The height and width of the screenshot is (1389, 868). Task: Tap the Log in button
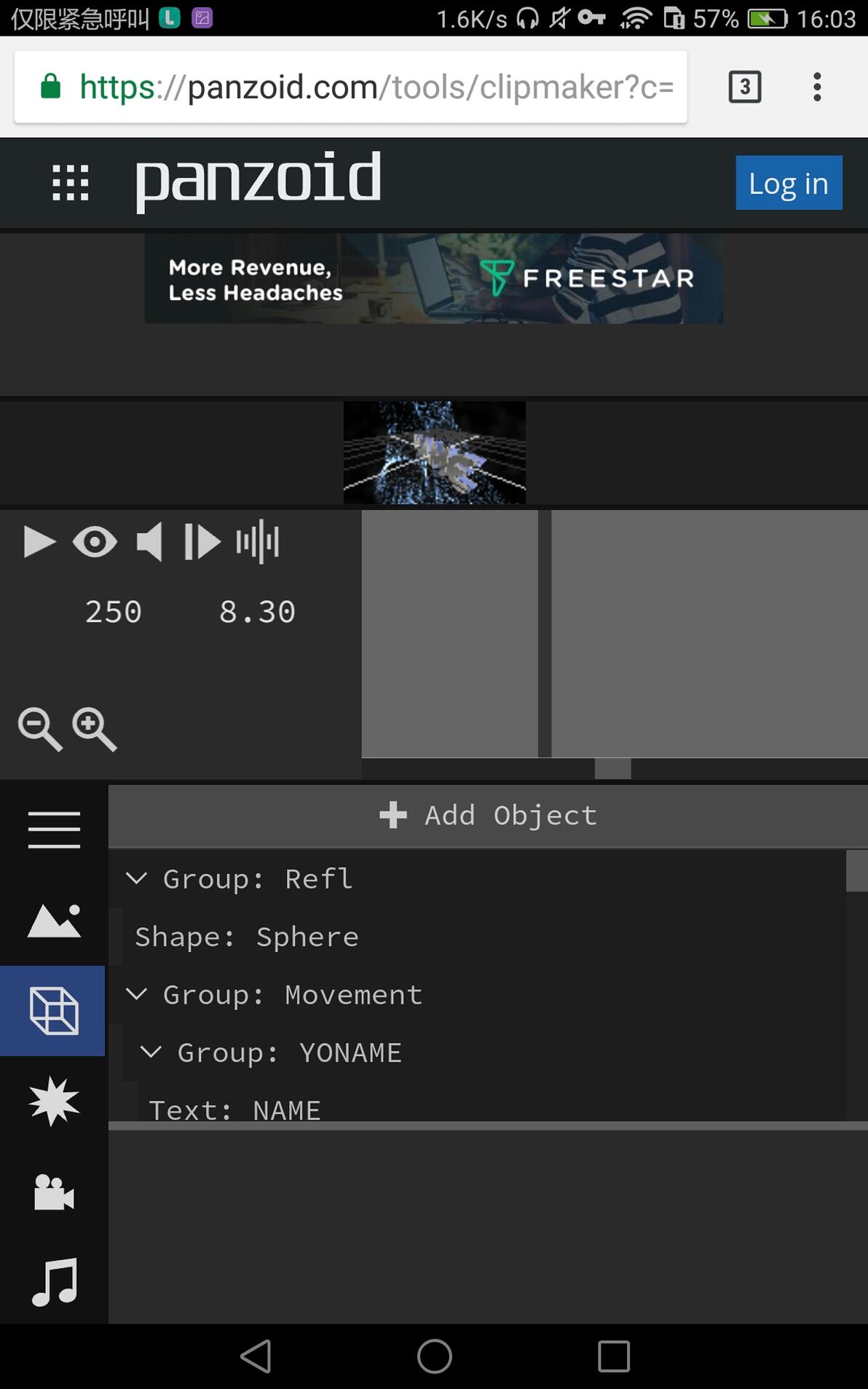pyautogui.click(x=789, y=183)
